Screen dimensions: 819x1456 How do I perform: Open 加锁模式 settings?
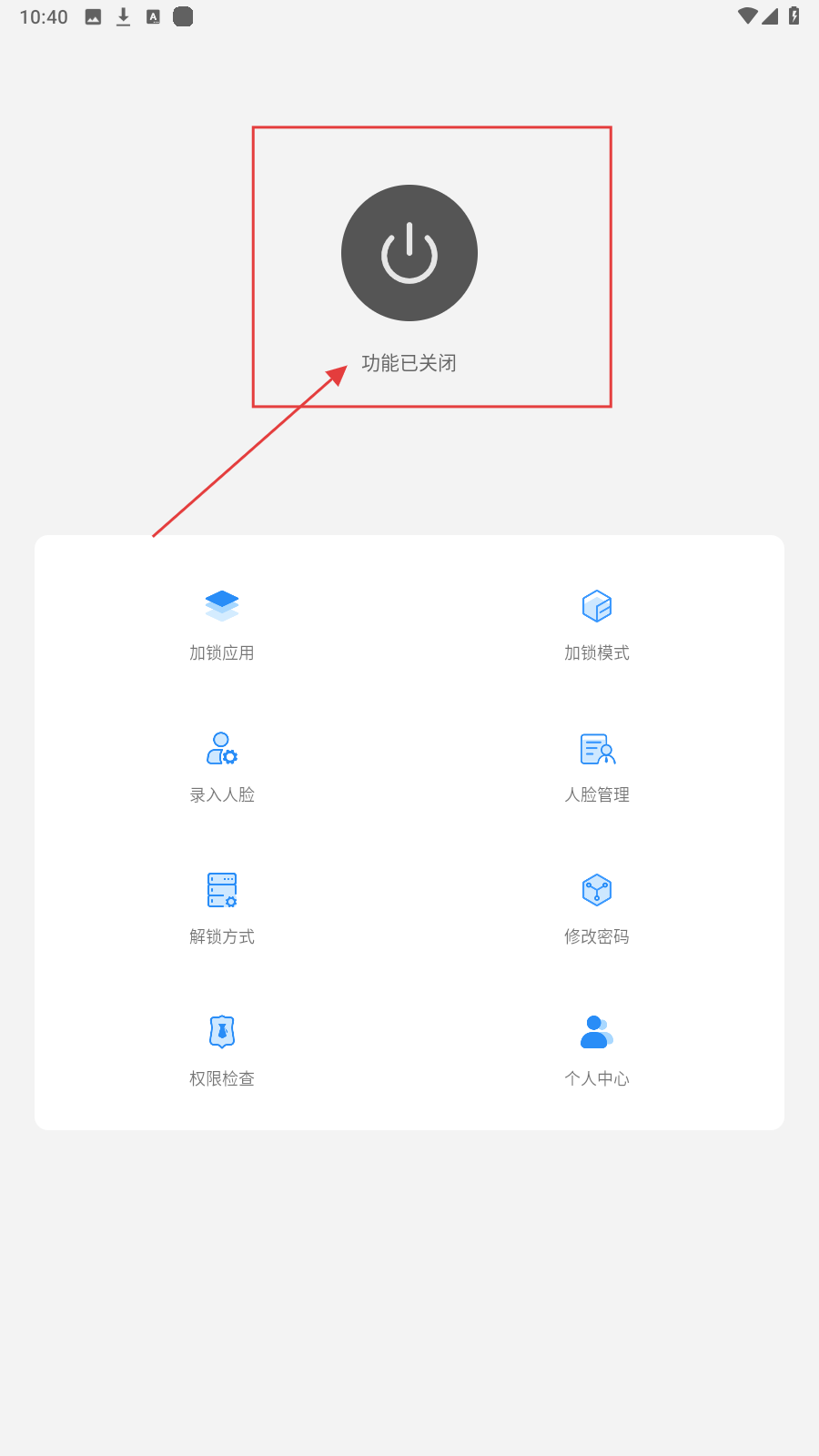(597, 624)
